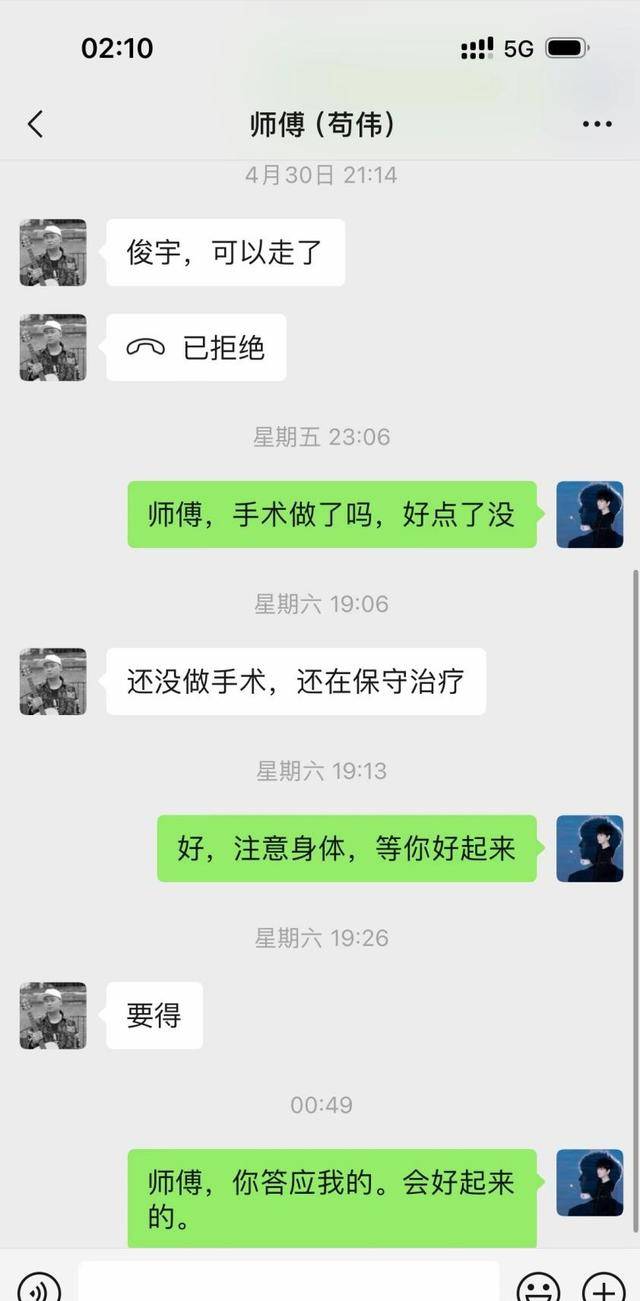Tap 师傅's avatar next to 要得
This screenshot has width=640, height=1301.
coord(53,1015)
